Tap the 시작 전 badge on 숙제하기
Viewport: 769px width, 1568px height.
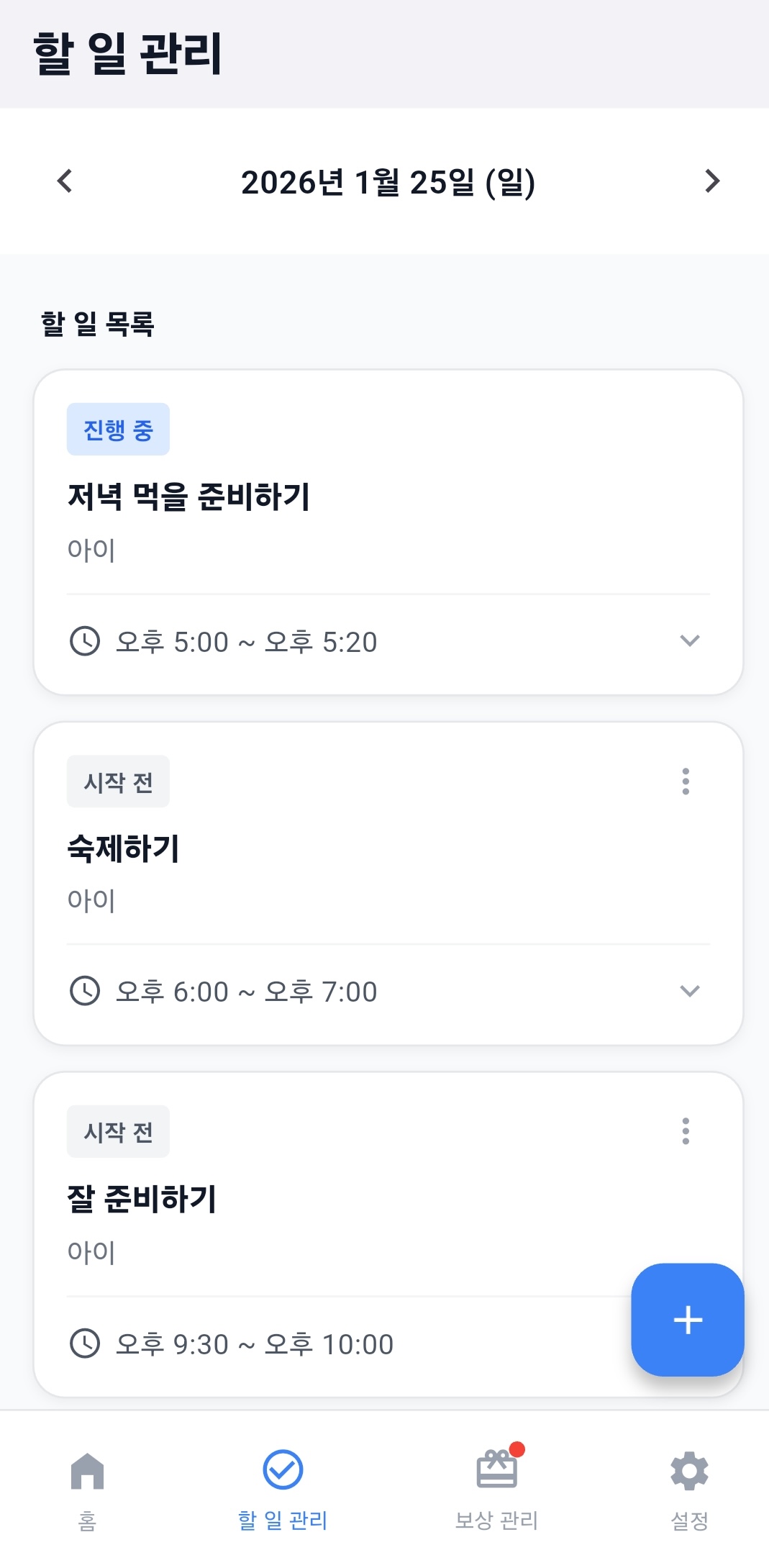coord(118,782)
